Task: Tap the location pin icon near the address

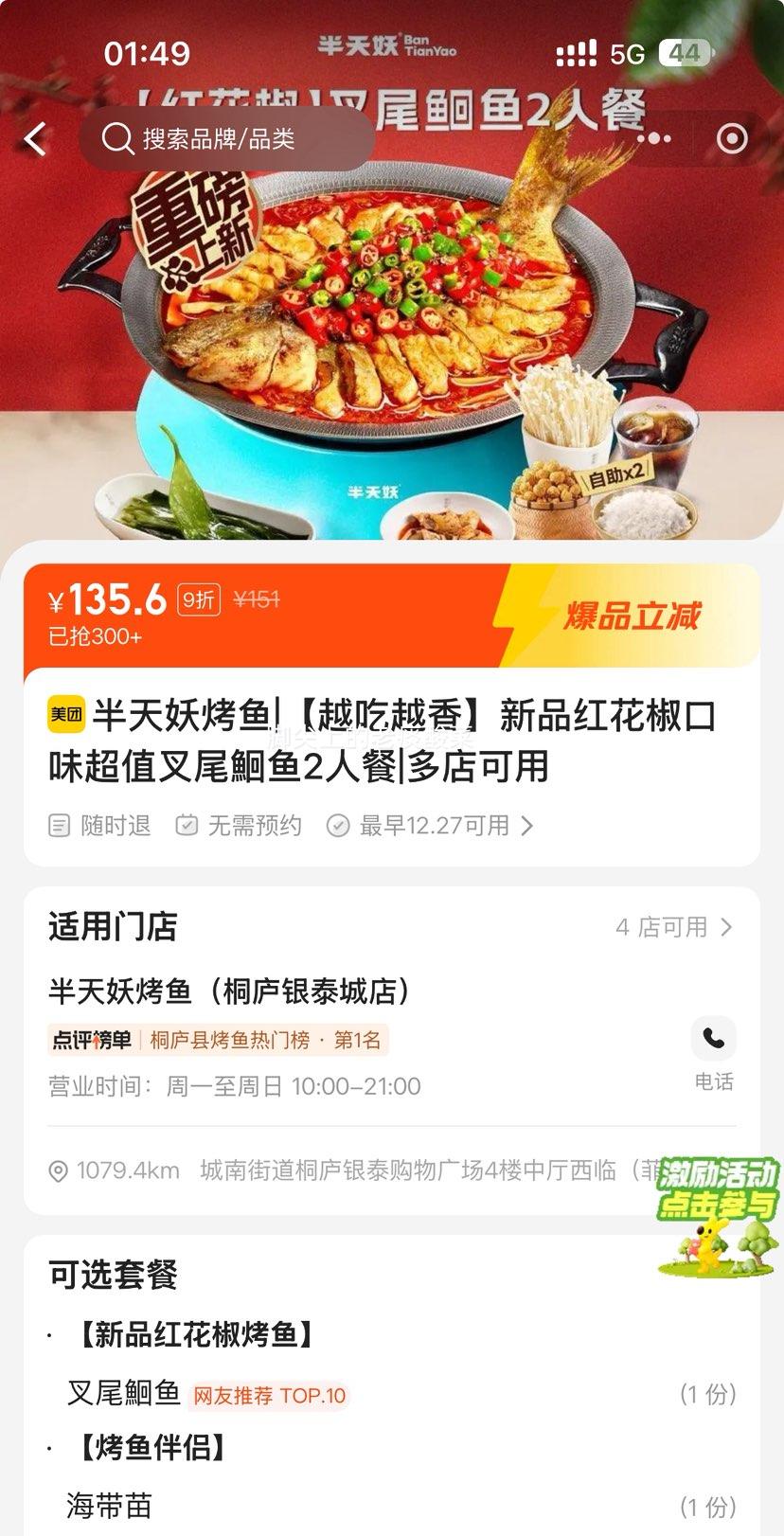Action: [x=57, y=1170]
